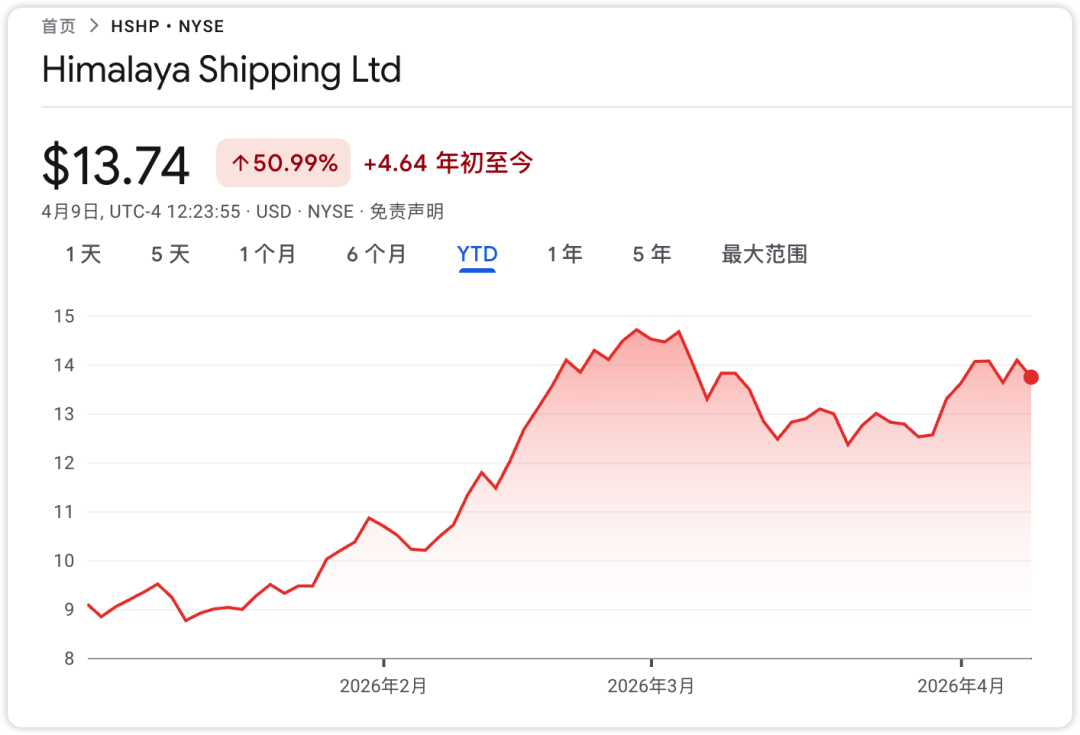
Task: Show the 1 个月 chart
Action: (267, 254)
